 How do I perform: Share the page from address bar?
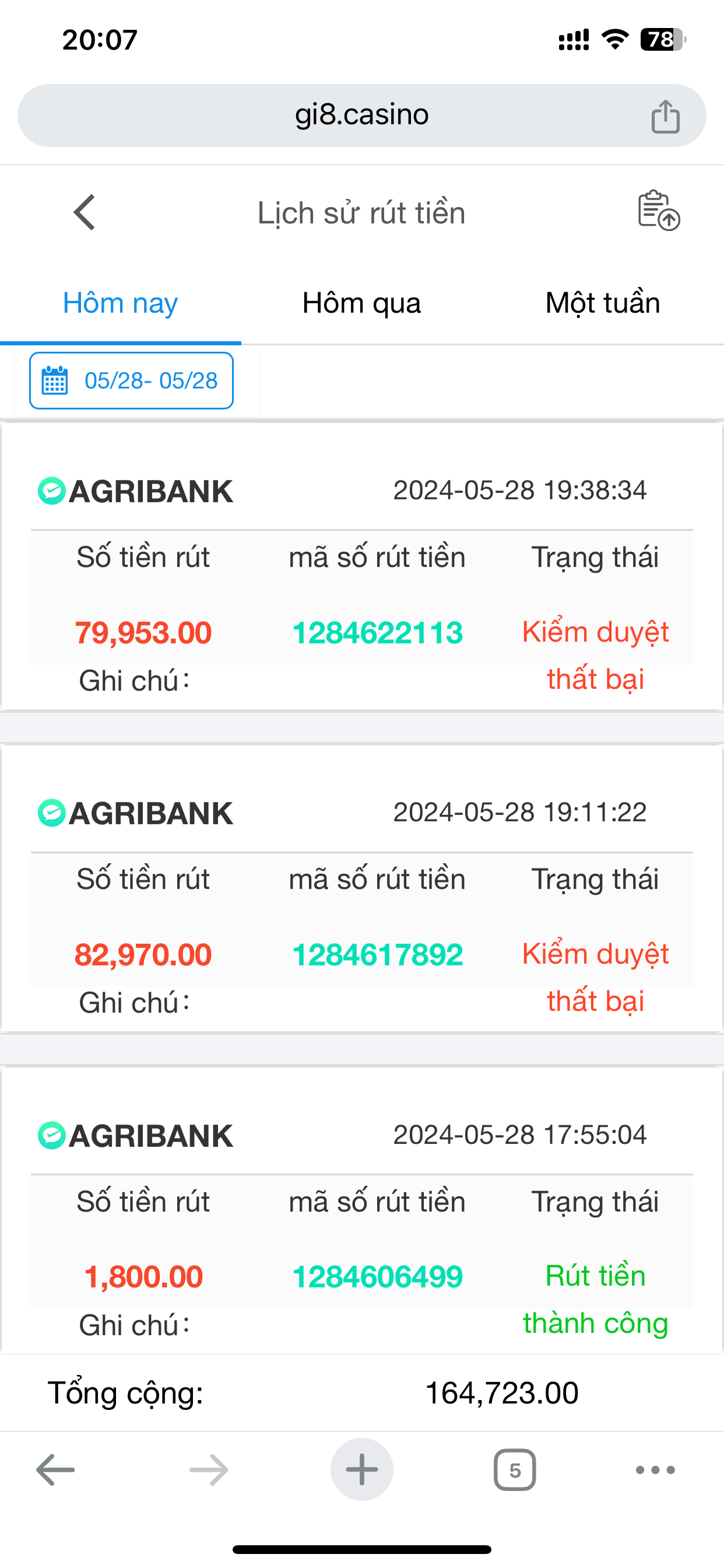(665, 116)
